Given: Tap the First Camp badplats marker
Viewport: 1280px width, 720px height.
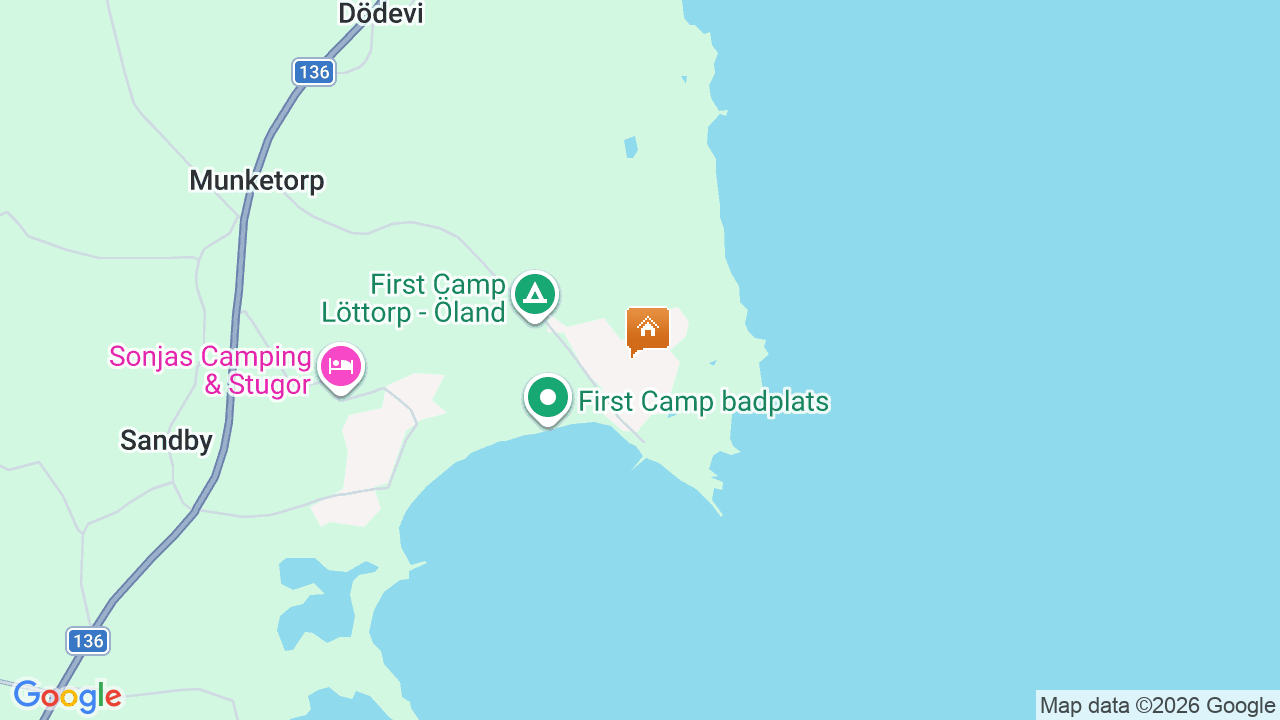Looking at the screenshot, I should pos(547,398).
